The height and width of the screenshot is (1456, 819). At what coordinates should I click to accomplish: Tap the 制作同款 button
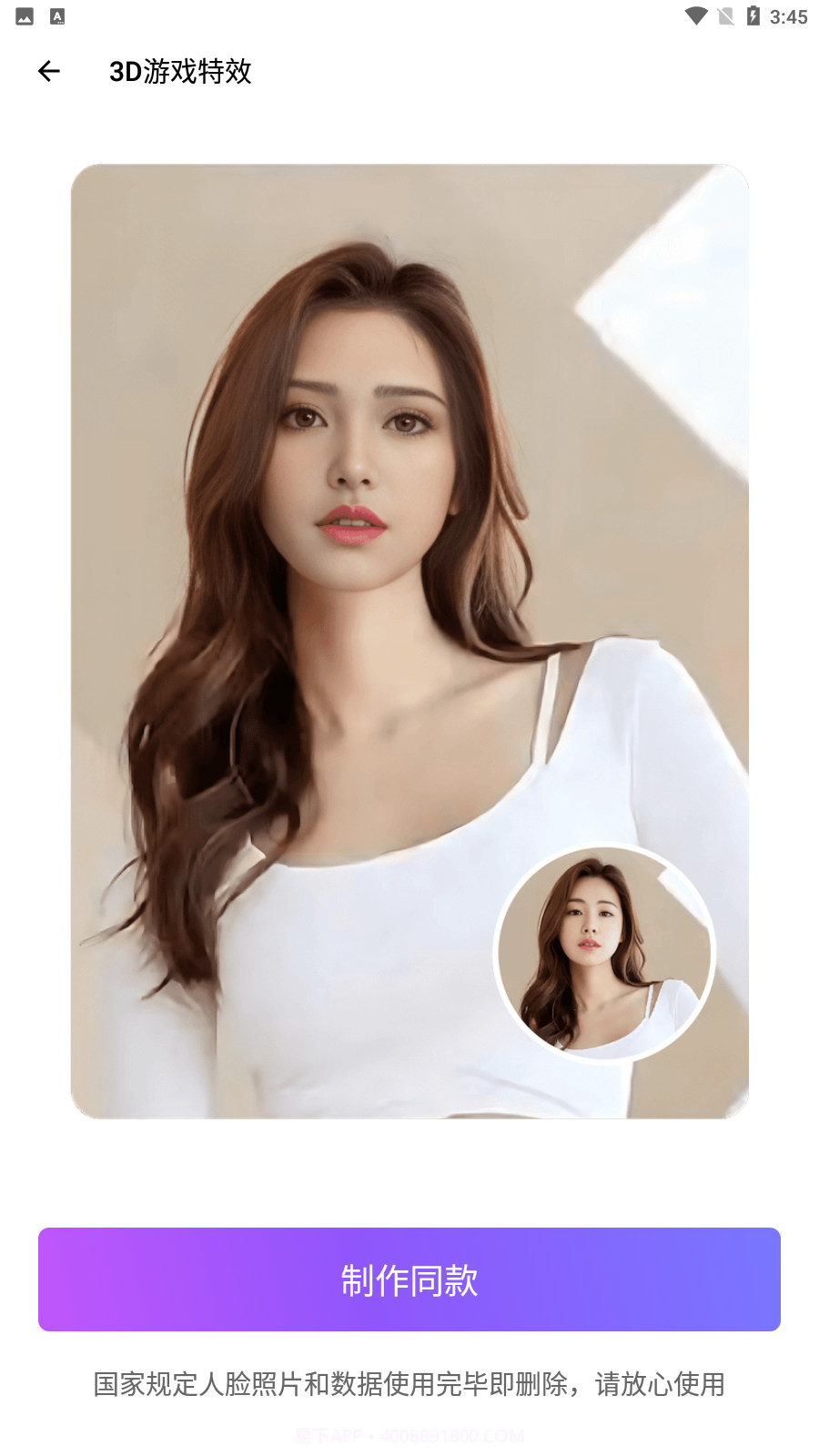pos(409,1279)
